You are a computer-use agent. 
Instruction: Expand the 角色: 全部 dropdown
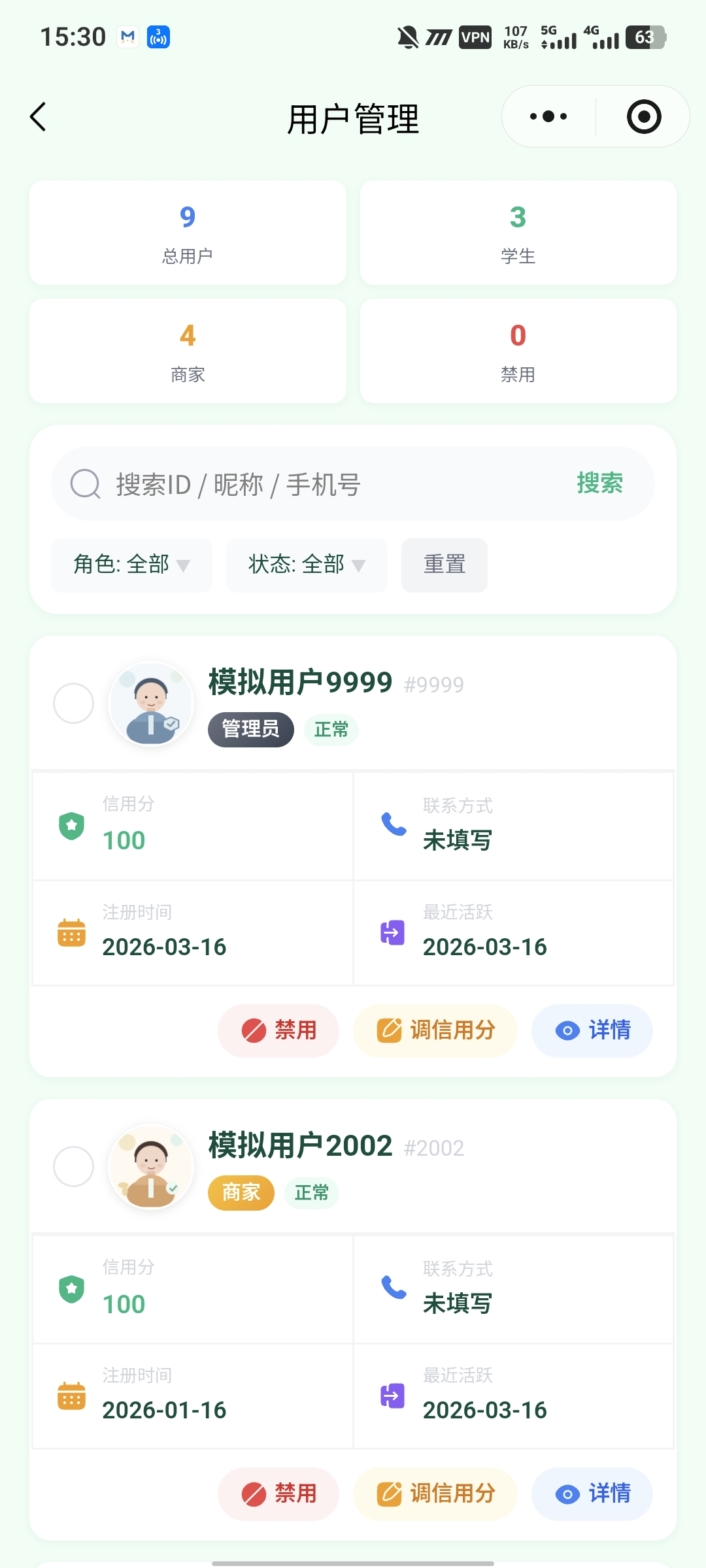131,565
